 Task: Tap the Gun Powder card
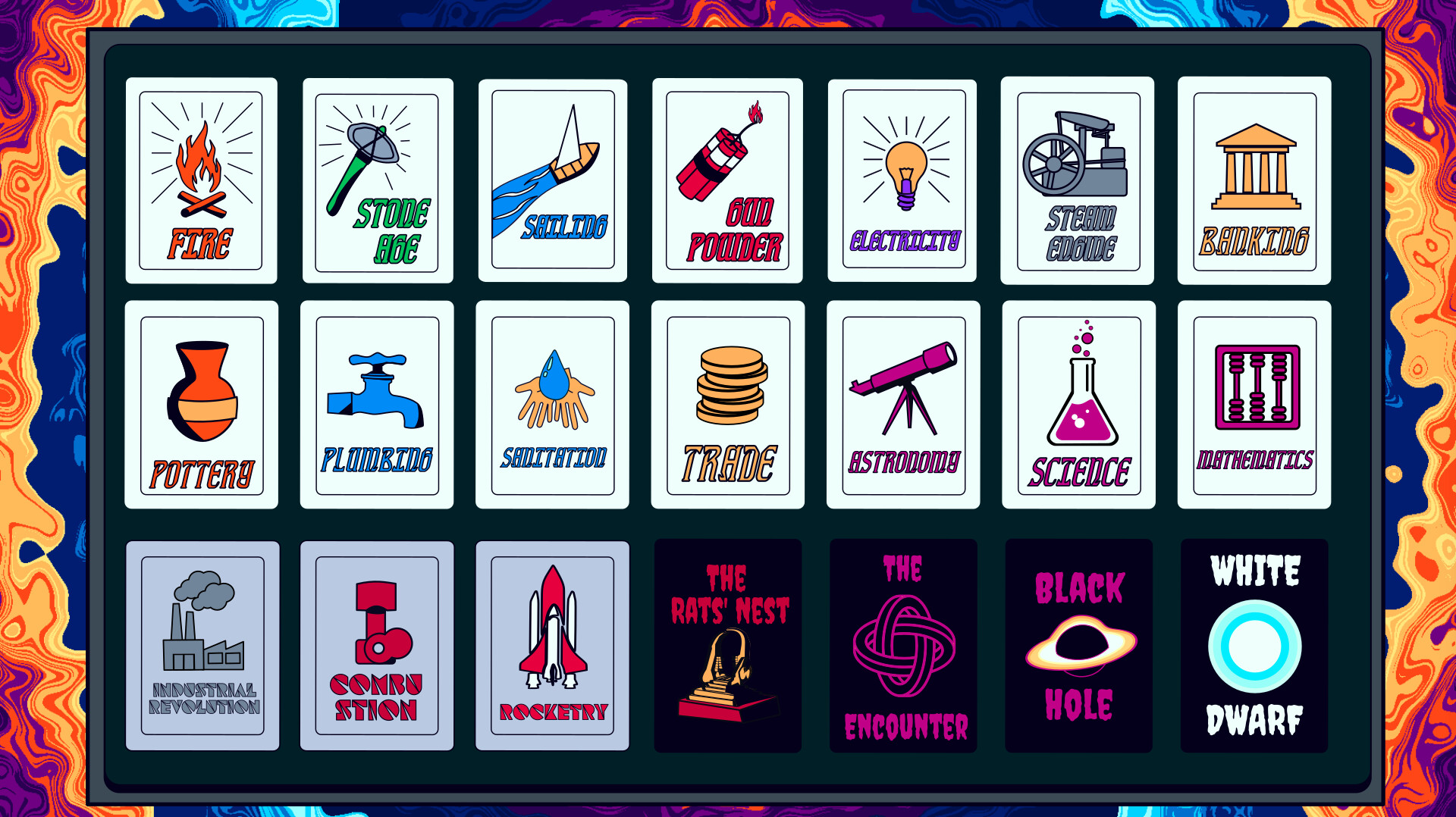[727, 180]
